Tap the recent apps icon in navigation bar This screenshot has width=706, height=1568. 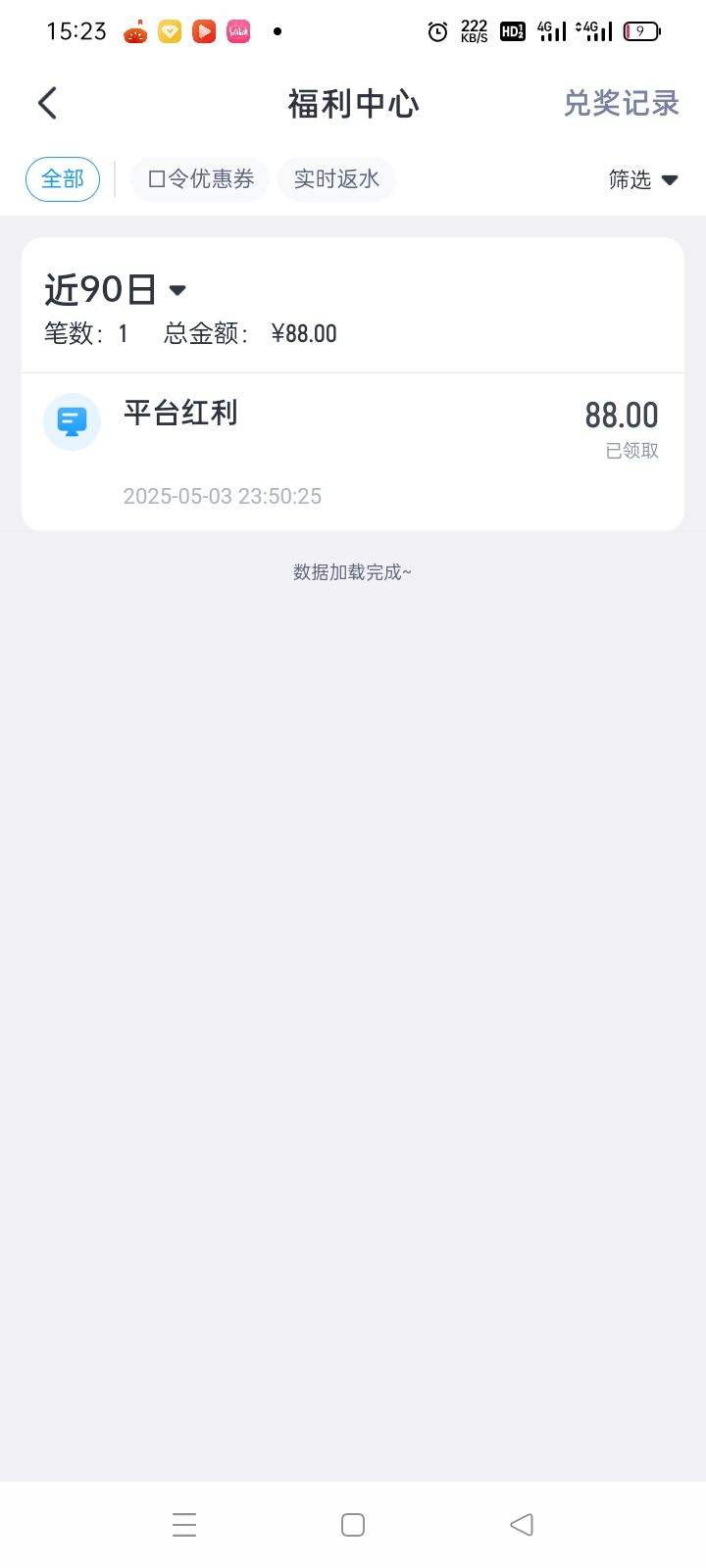click(x=184, y=1524)
